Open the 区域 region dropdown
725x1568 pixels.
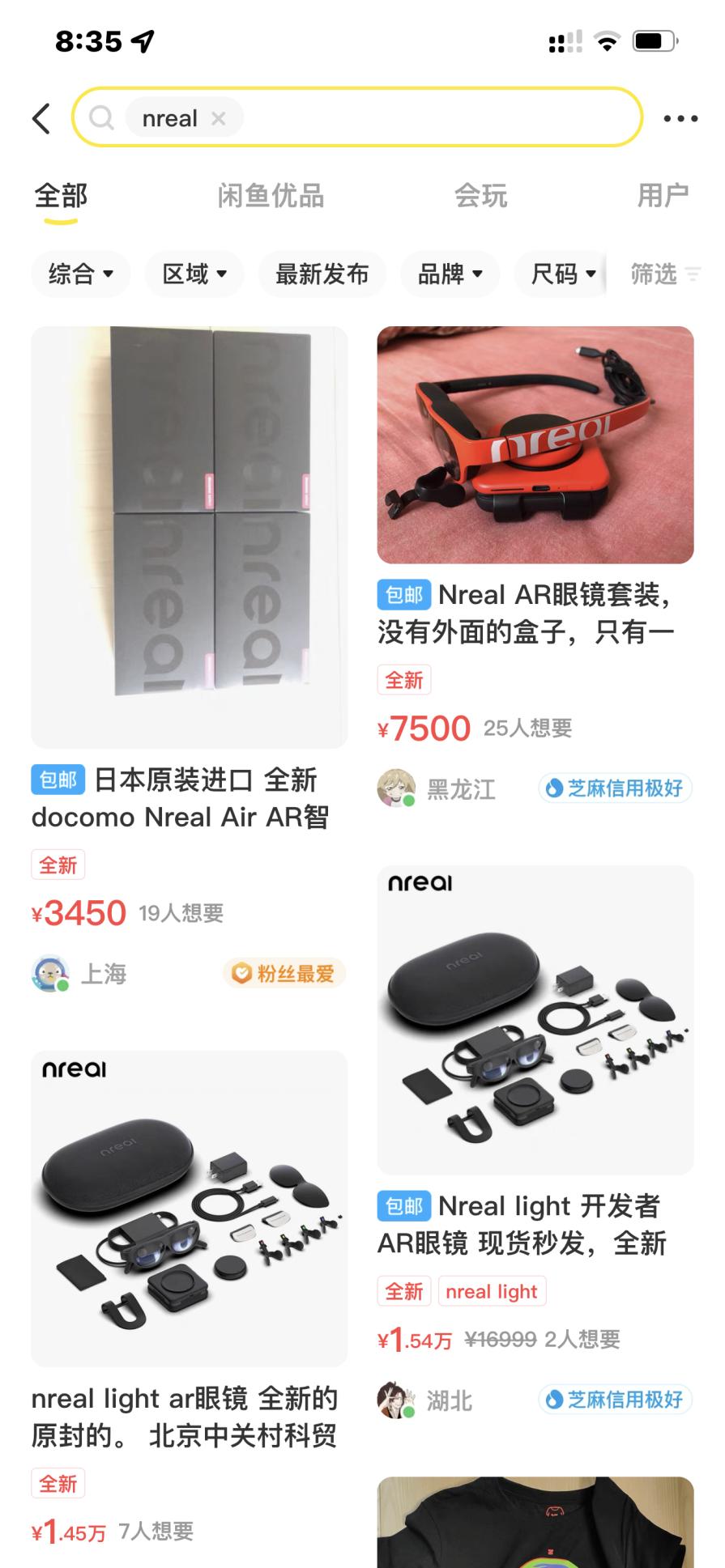pos(194,274)
